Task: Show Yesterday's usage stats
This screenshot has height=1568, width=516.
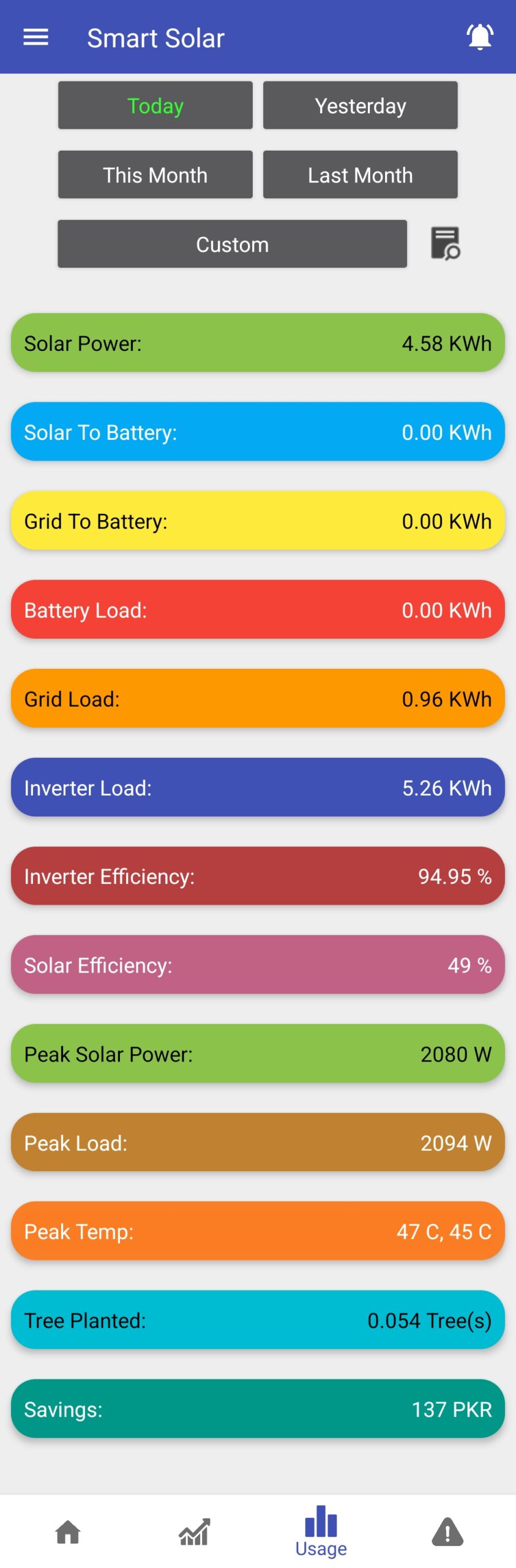Action: coord(360,105)
